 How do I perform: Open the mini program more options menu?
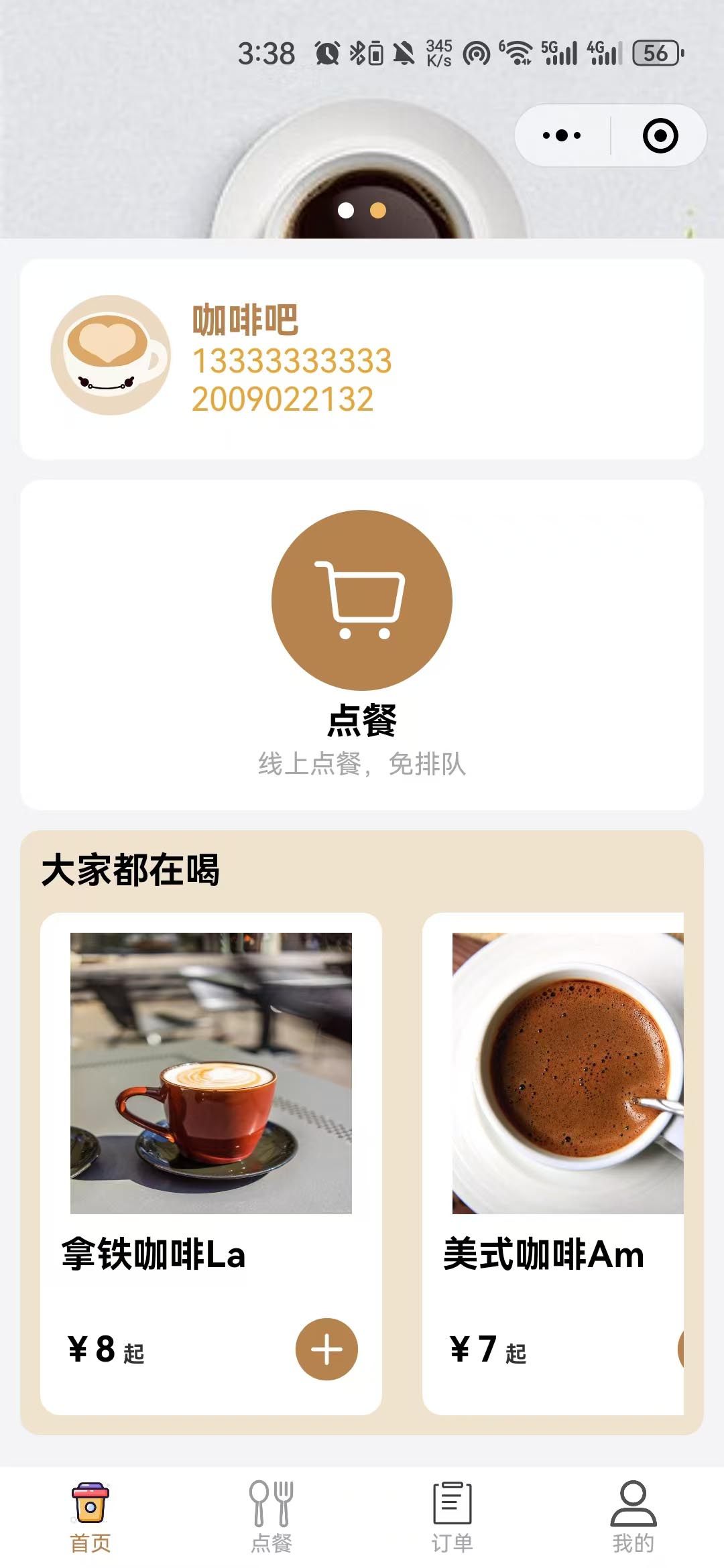[562, 135]
